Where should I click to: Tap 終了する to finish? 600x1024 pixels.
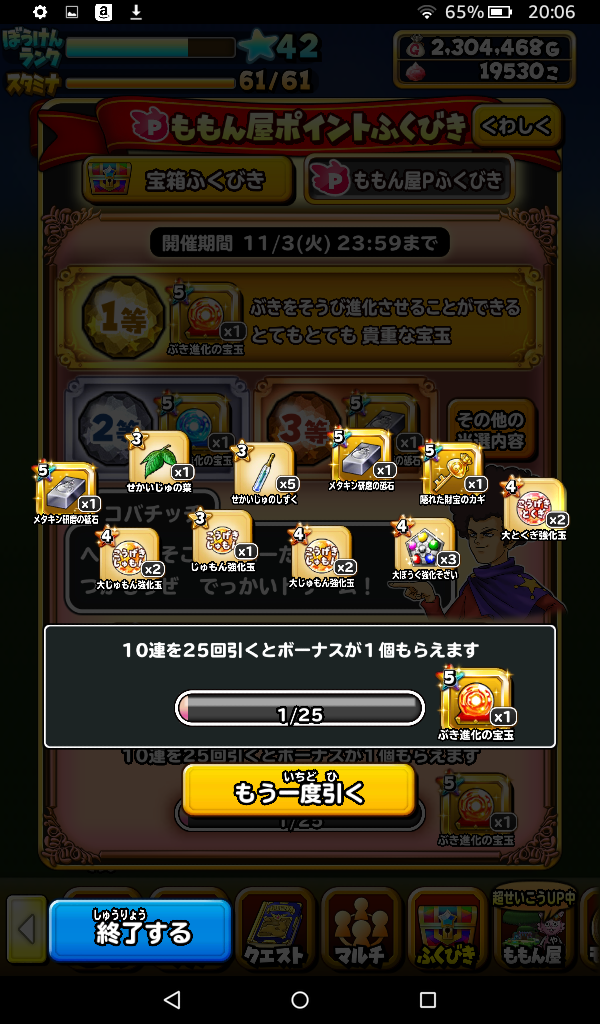[140, 931]
